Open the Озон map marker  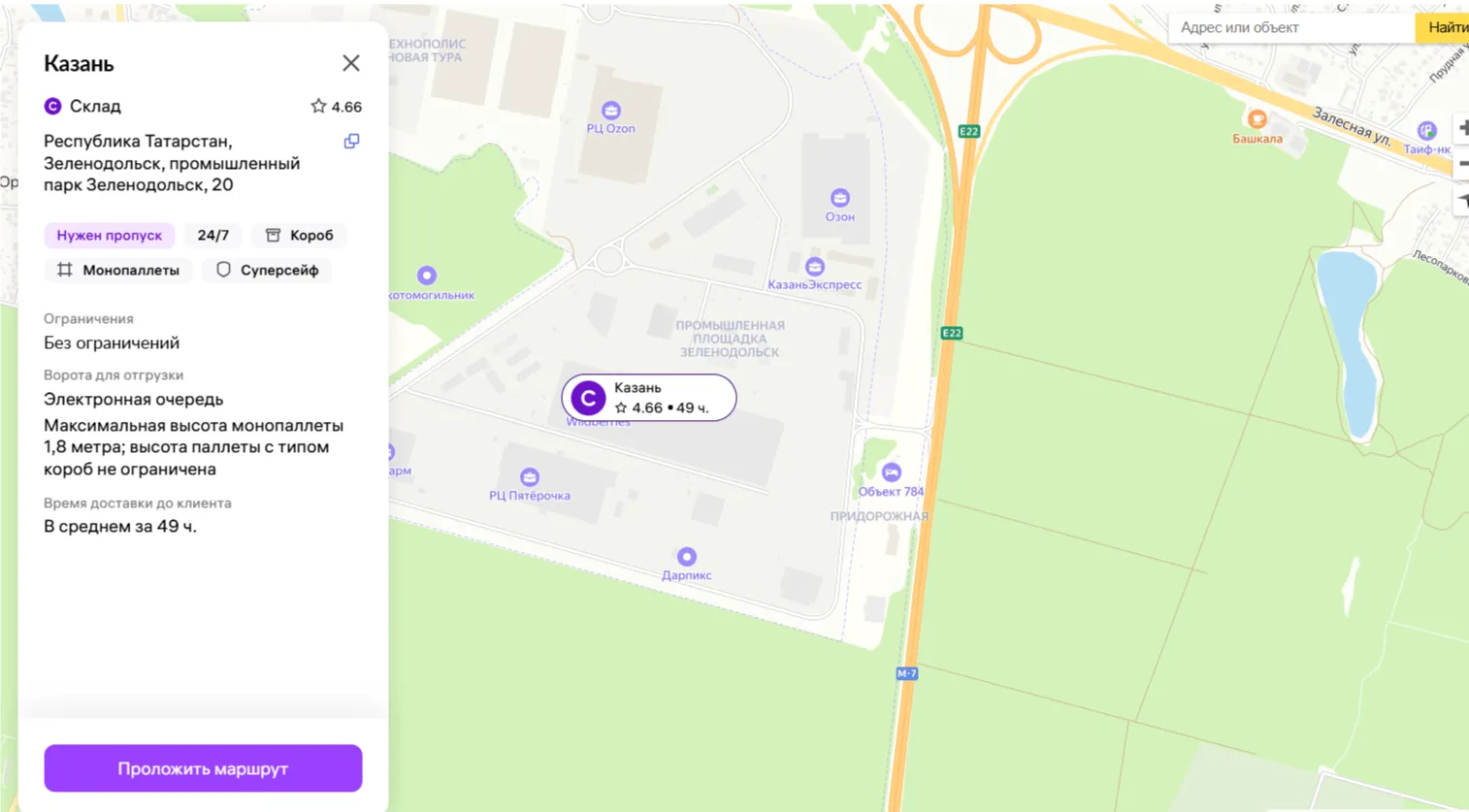[x=839, y=199]
